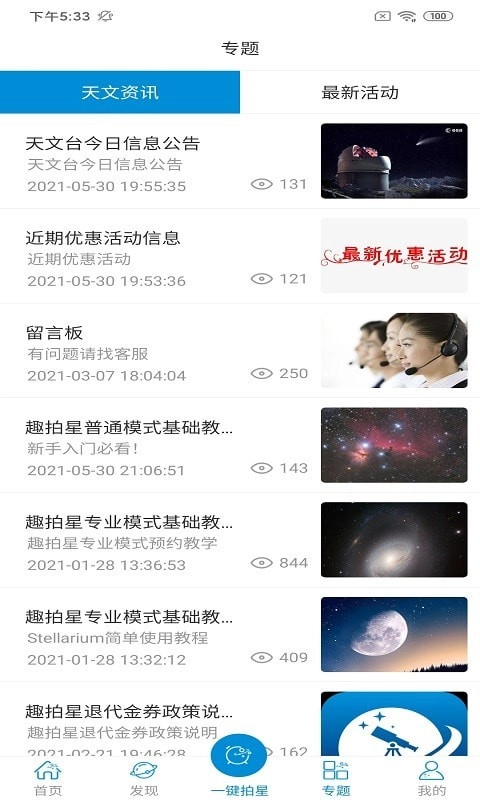This screenshot has height=800, width=480.
Task: Go to the 首页 tab
Action: (48, 778)
